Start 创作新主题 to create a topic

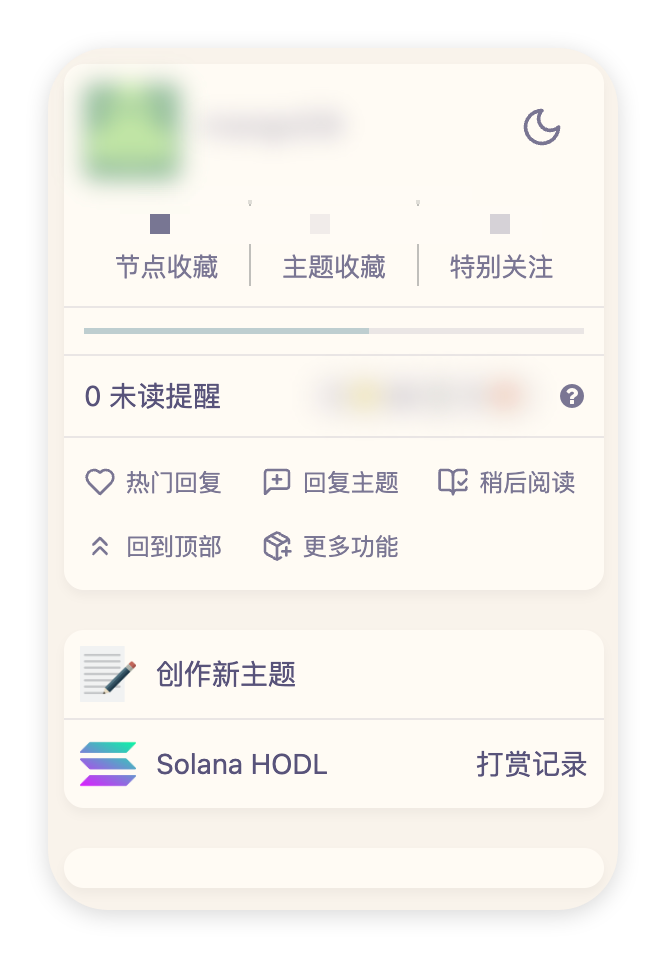[x=225, y=674]
